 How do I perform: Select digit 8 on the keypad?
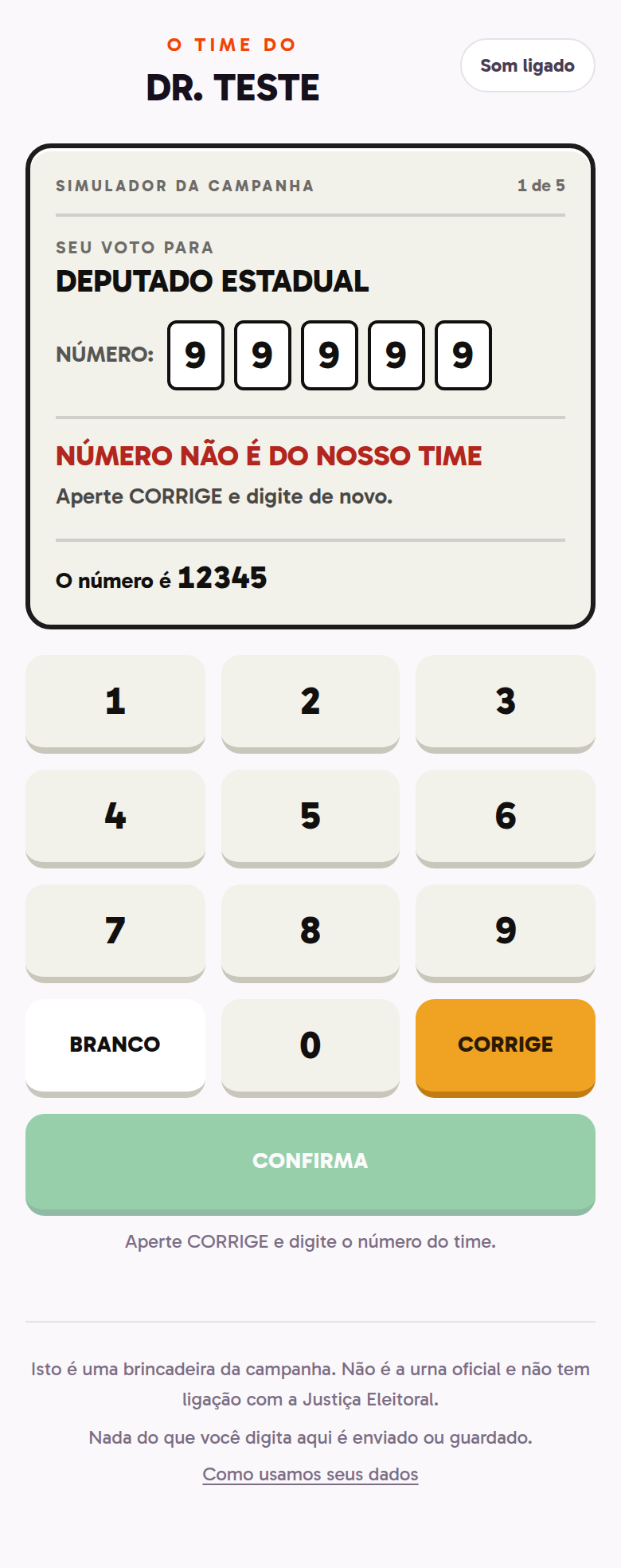310,933
